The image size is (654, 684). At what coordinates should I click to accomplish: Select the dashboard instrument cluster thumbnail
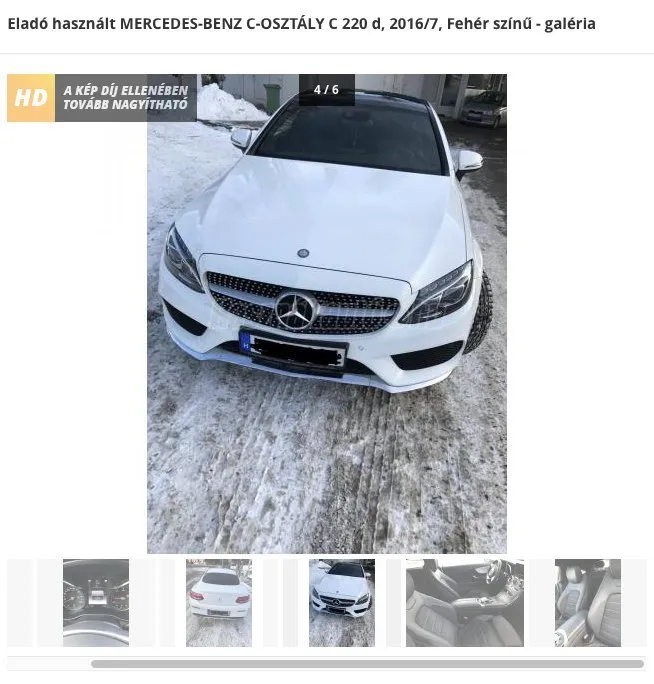pyautogui.click(x=96, y=602)
